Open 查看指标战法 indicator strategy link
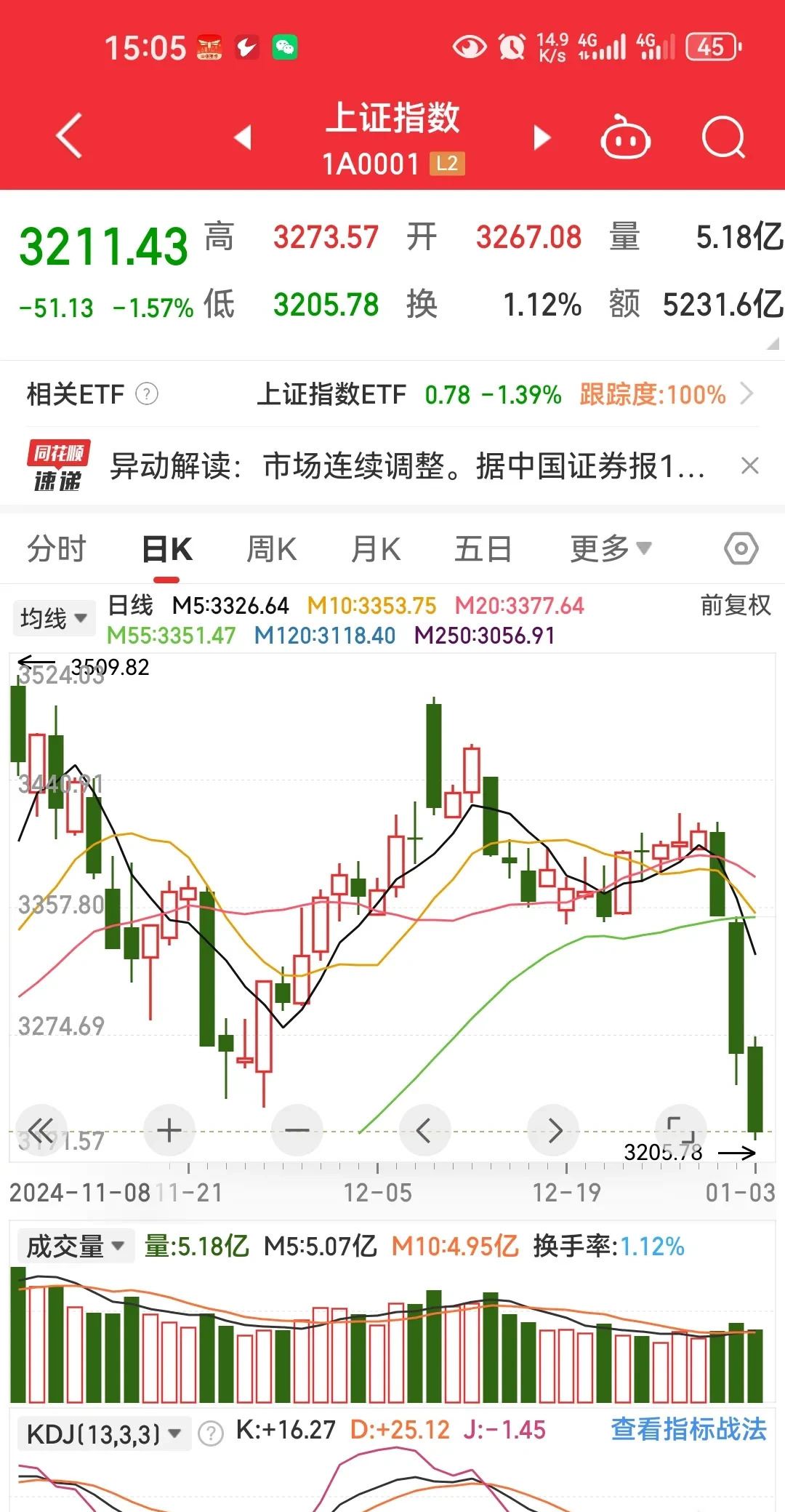 click(x=688, y=1431)
